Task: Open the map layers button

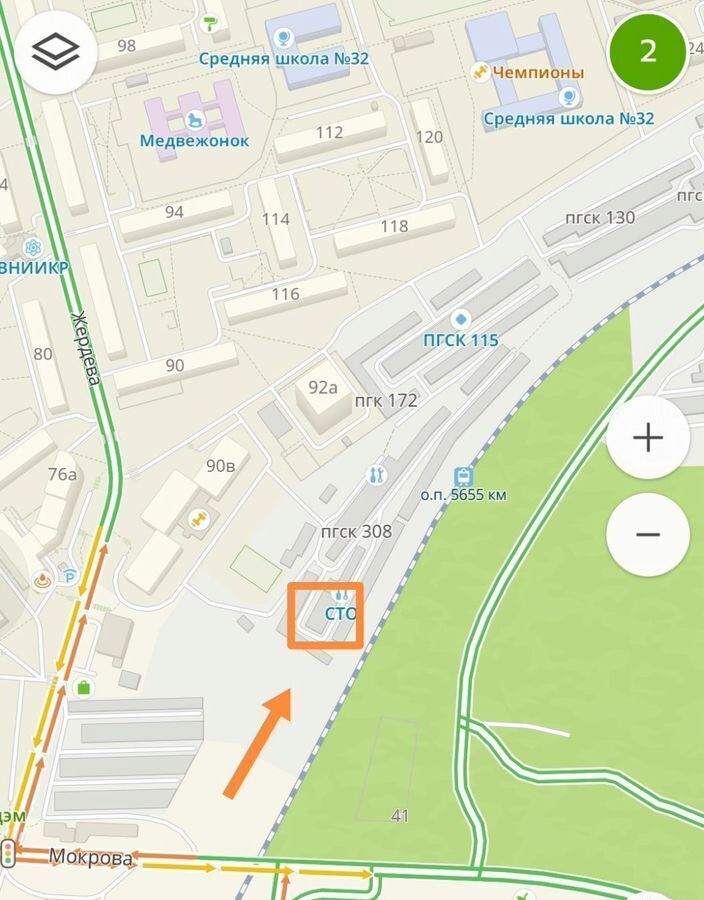Action: pos(55,53)
